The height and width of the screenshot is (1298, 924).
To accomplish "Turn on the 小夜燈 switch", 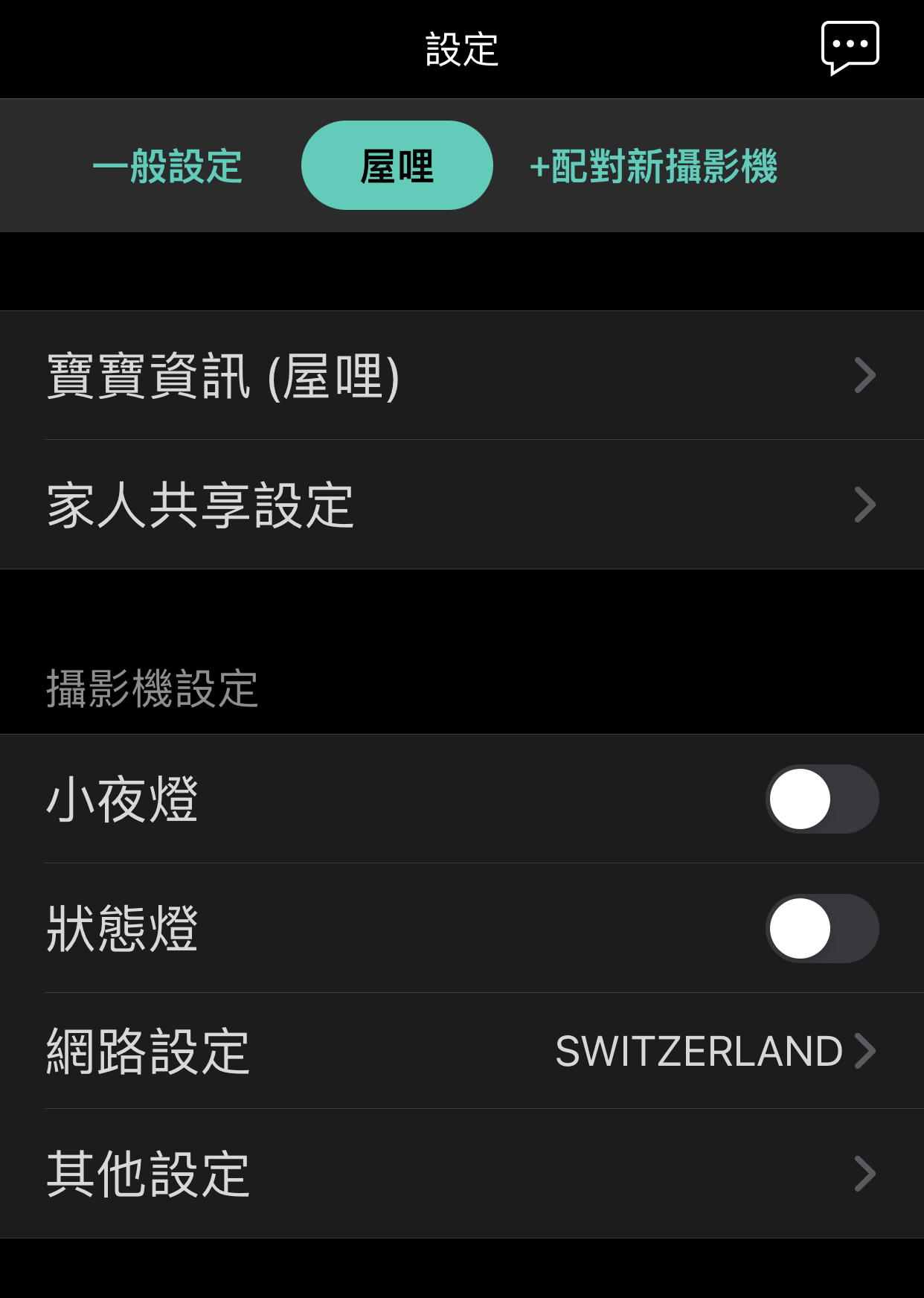I will click(821, 799).
